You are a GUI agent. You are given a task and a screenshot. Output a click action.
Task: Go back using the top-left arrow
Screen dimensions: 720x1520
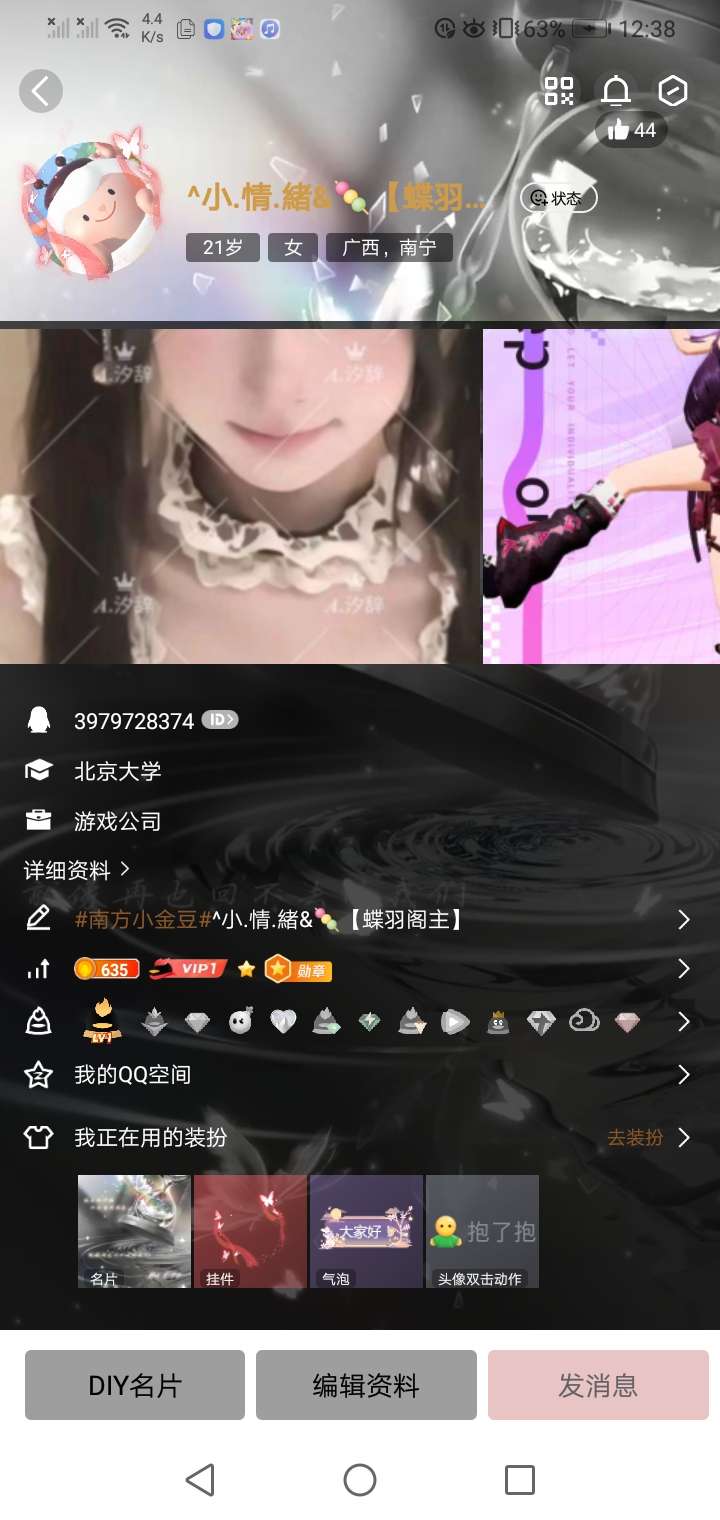pos(41,91)
